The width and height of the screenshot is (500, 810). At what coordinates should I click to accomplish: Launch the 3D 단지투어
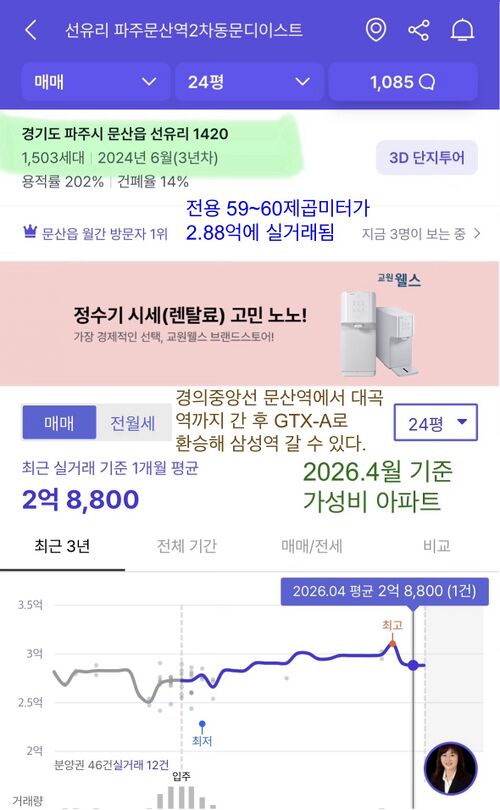click(427, 158)
